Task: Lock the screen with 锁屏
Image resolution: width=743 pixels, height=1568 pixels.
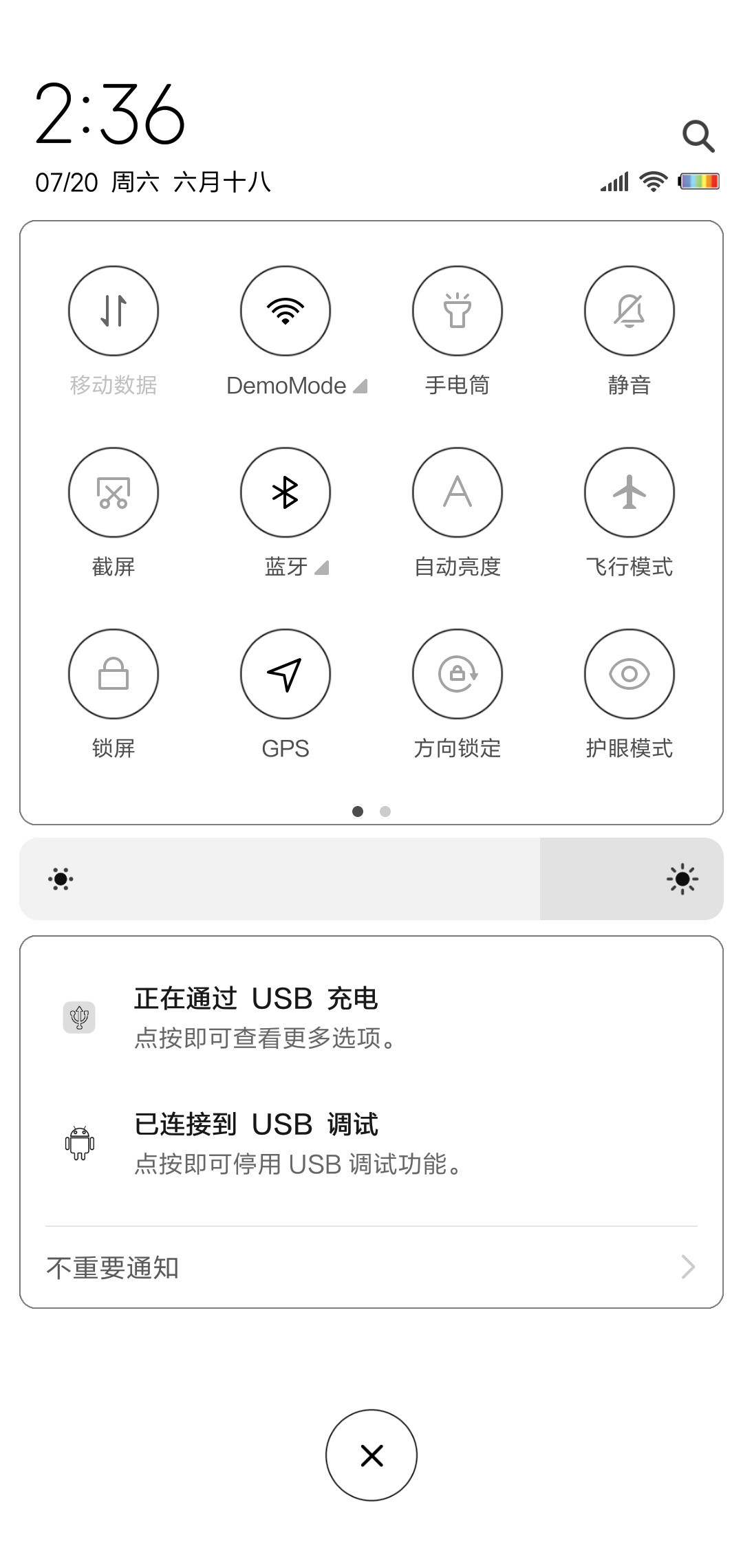Action: coord(114,674)
